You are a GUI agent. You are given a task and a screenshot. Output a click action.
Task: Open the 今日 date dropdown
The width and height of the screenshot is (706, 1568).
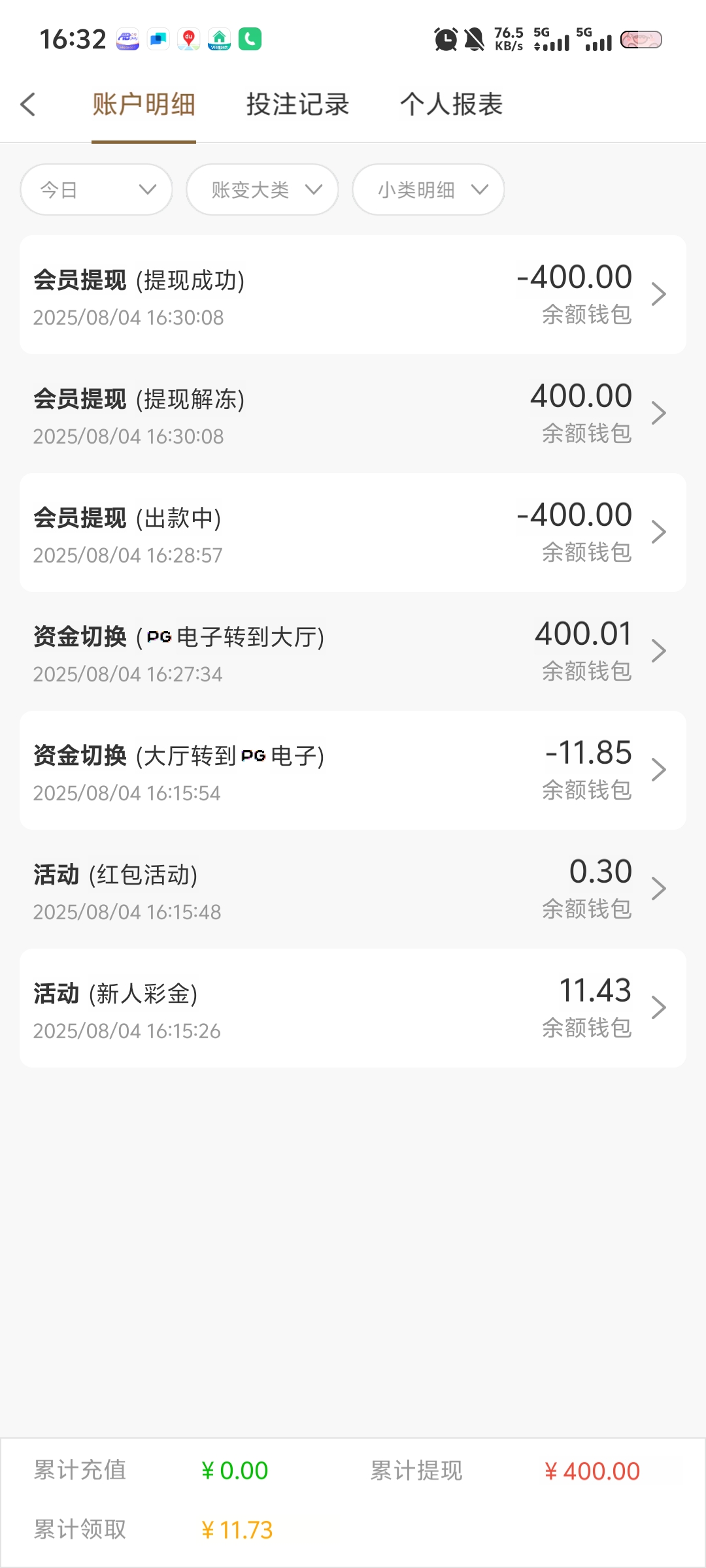96,189
